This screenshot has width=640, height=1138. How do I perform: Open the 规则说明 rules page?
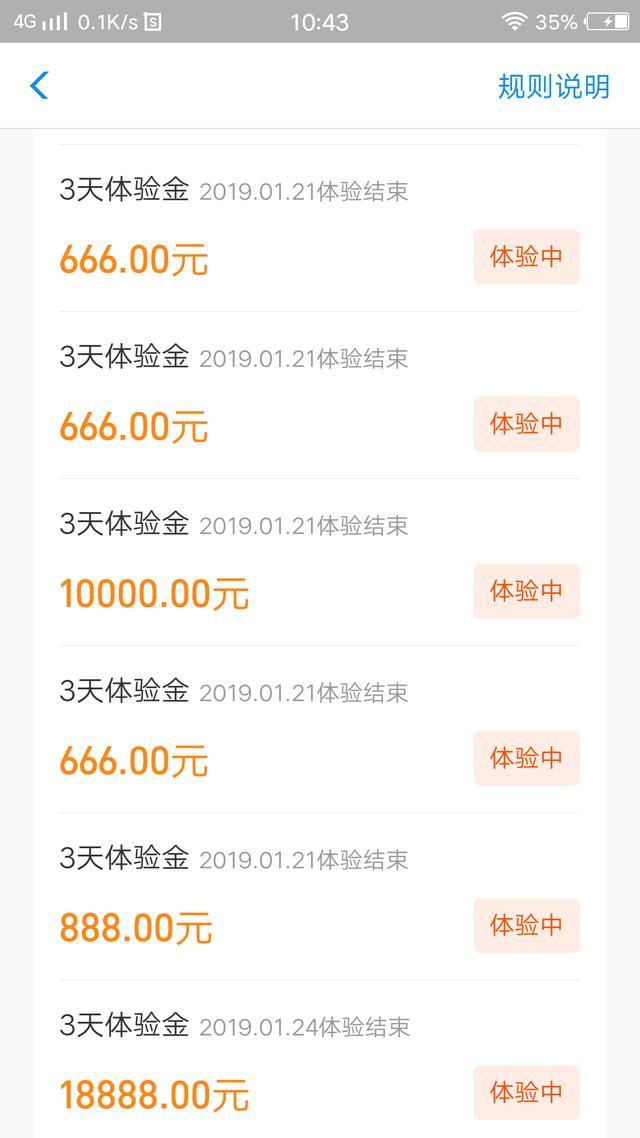pyautogui.click(x=554, y=86)
